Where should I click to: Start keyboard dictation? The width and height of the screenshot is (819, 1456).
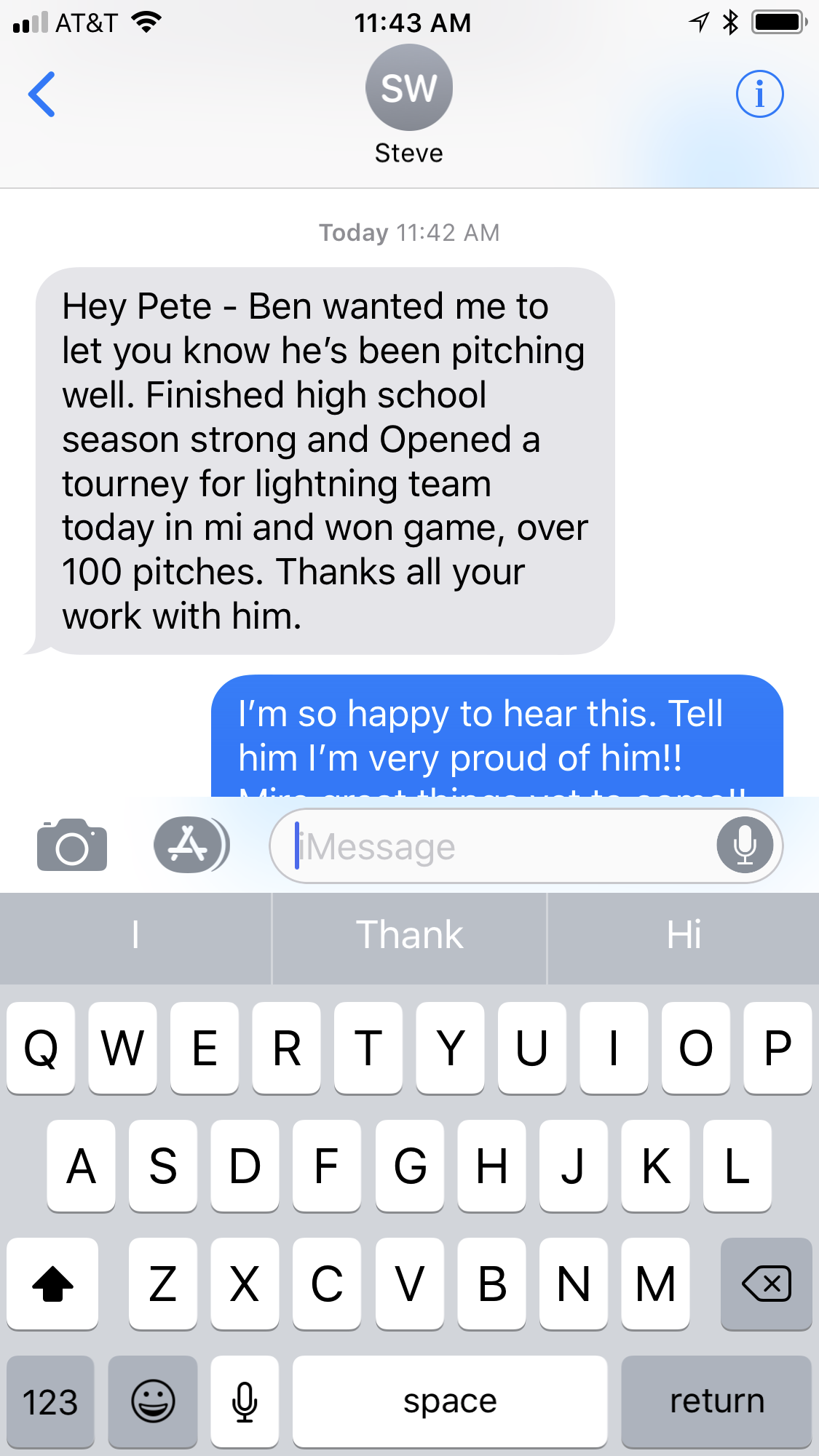tap(245, 1401)
